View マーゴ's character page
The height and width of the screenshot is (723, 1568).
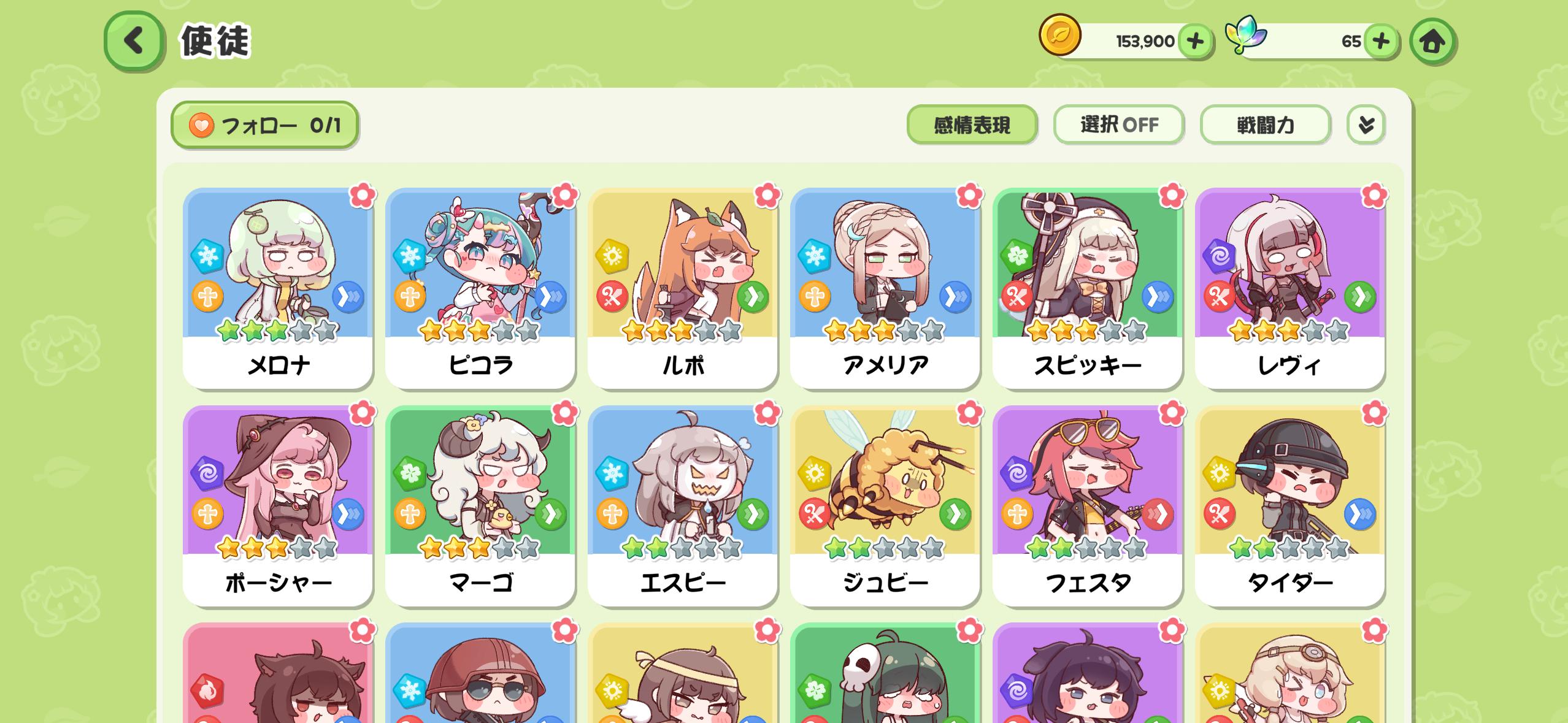(x=480, y=506)
